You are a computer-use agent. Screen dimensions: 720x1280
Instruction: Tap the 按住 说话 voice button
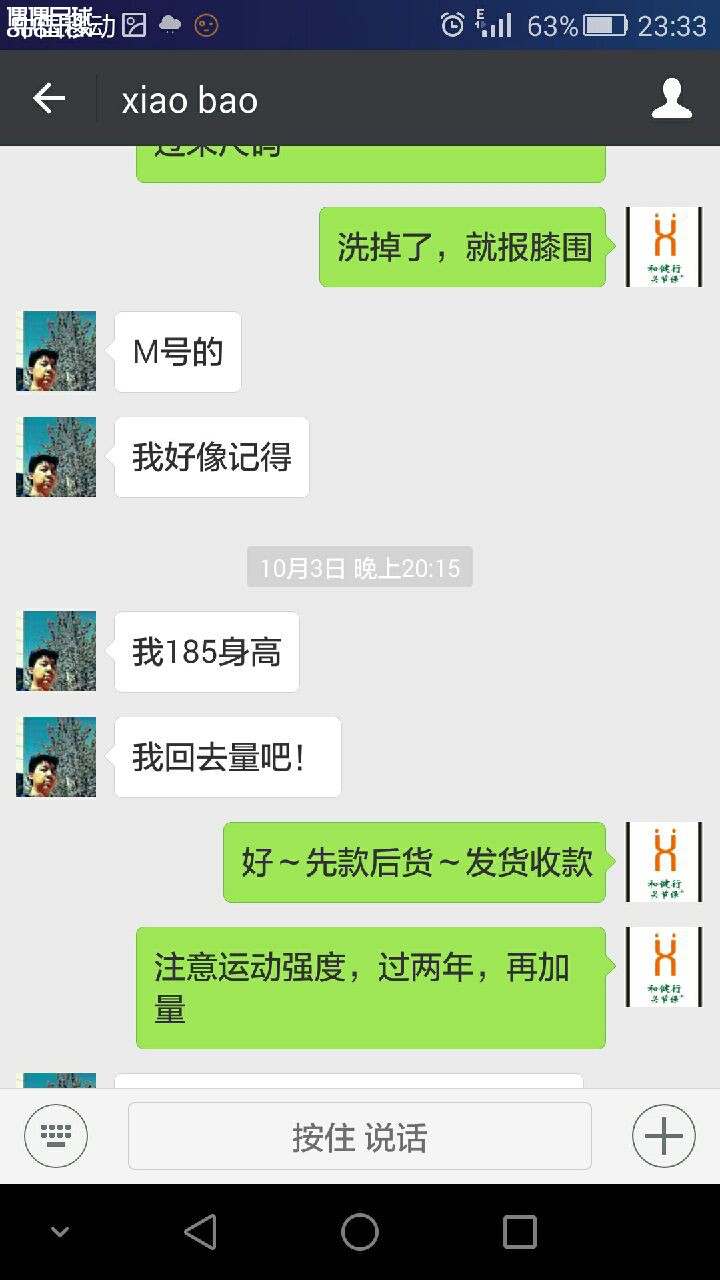pos(360,1136)
